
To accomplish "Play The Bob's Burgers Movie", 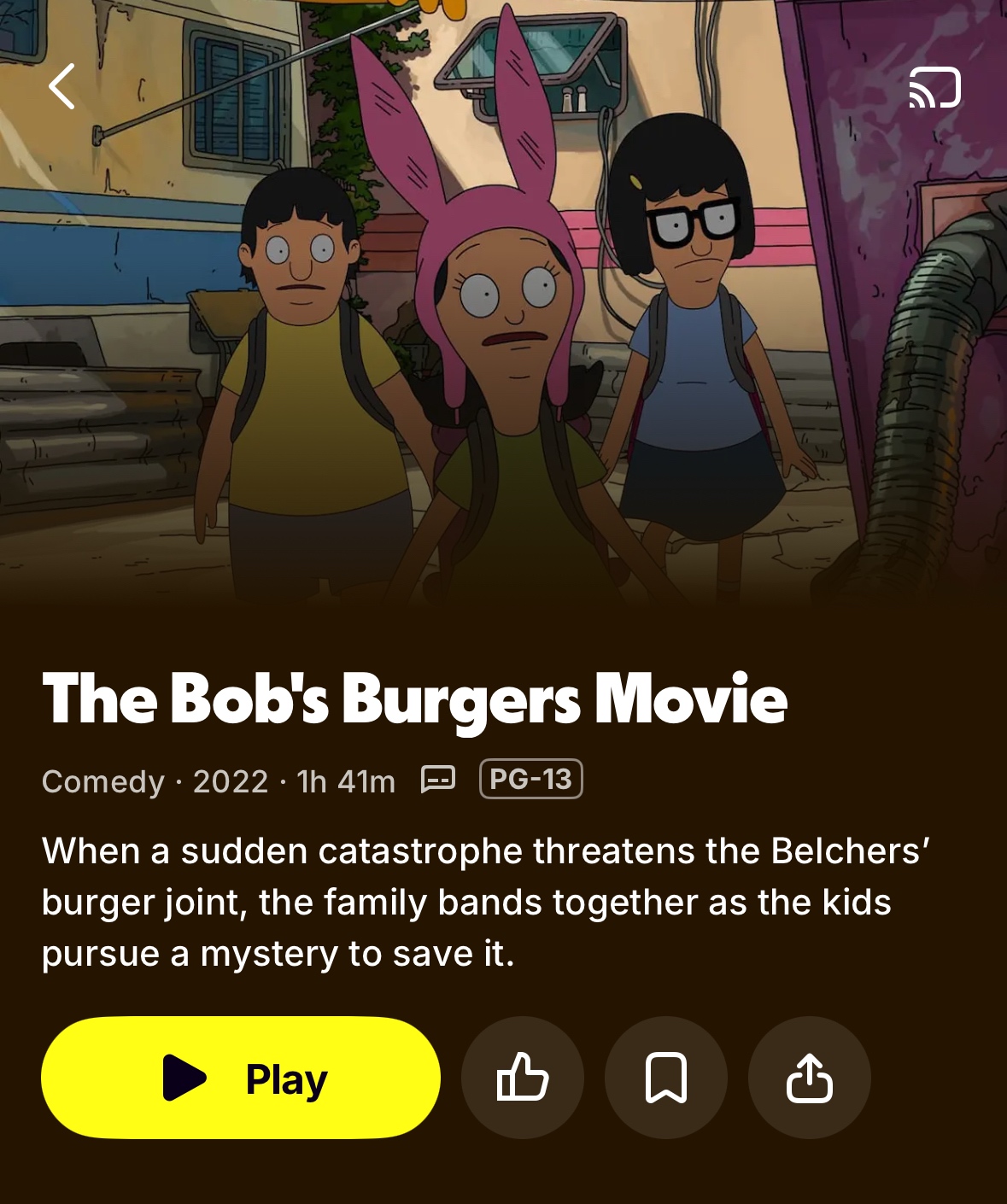I will point(241,1078).
